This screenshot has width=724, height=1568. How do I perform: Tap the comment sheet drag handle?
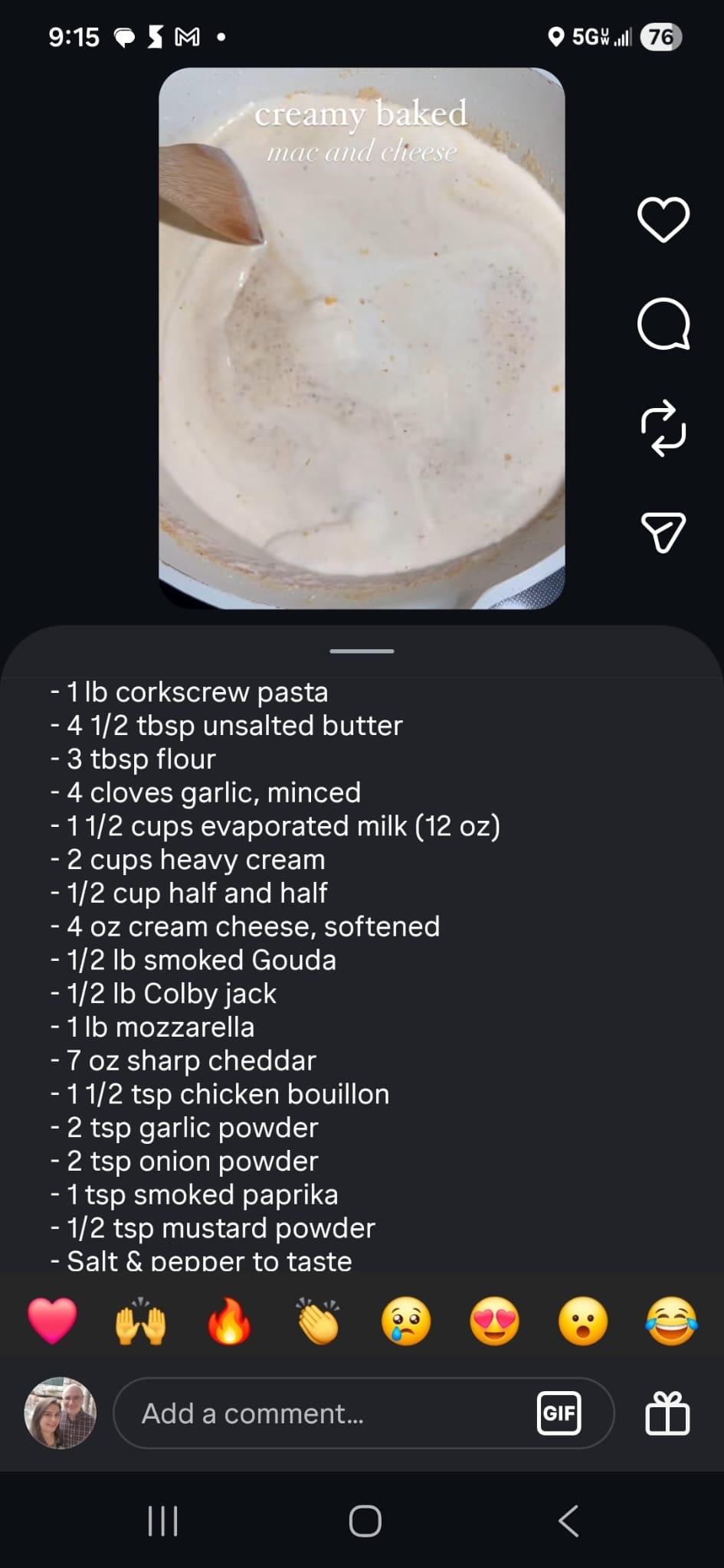[362, 652]
